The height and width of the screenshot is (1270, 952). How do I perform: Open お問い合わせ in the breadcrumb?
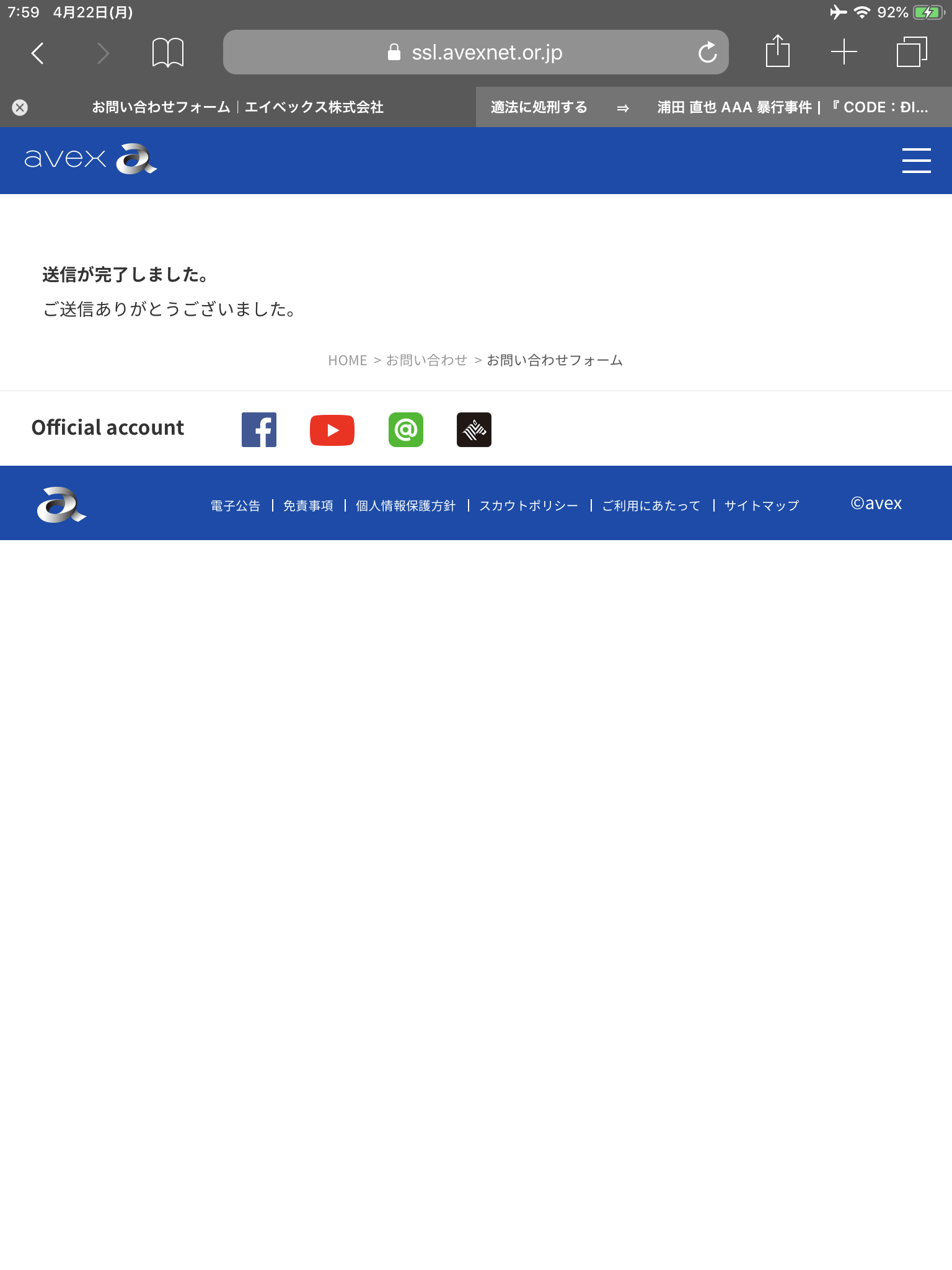click(426, 360)
